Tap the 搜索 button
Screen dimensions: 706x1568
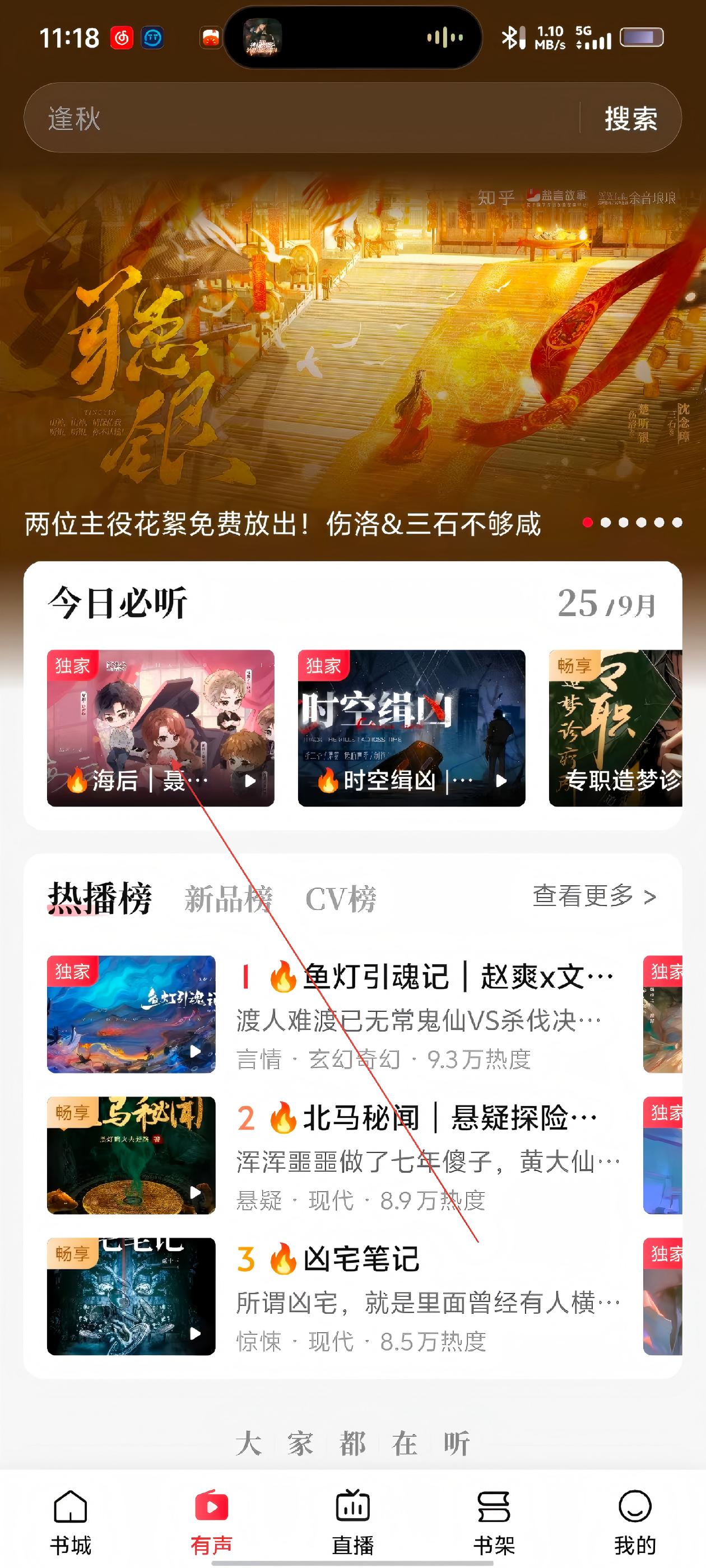pos(630,118)
